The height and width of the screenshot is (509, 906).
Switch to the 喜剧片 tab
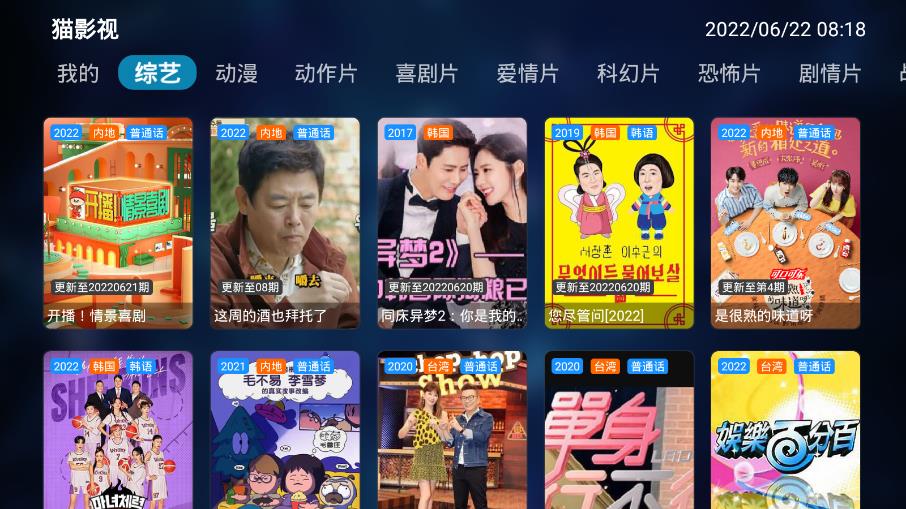pos(426,73)
